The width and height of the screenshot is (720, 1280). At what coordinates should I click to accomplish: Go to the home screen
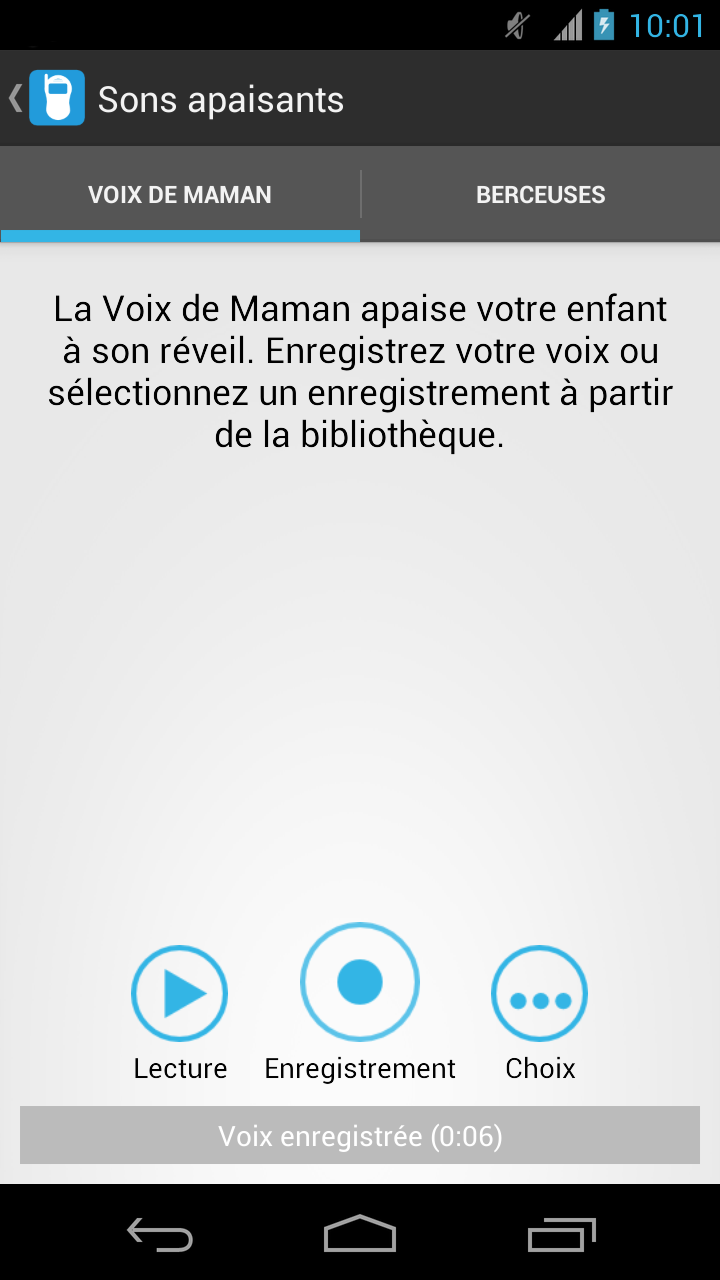tap(360, 1234)
